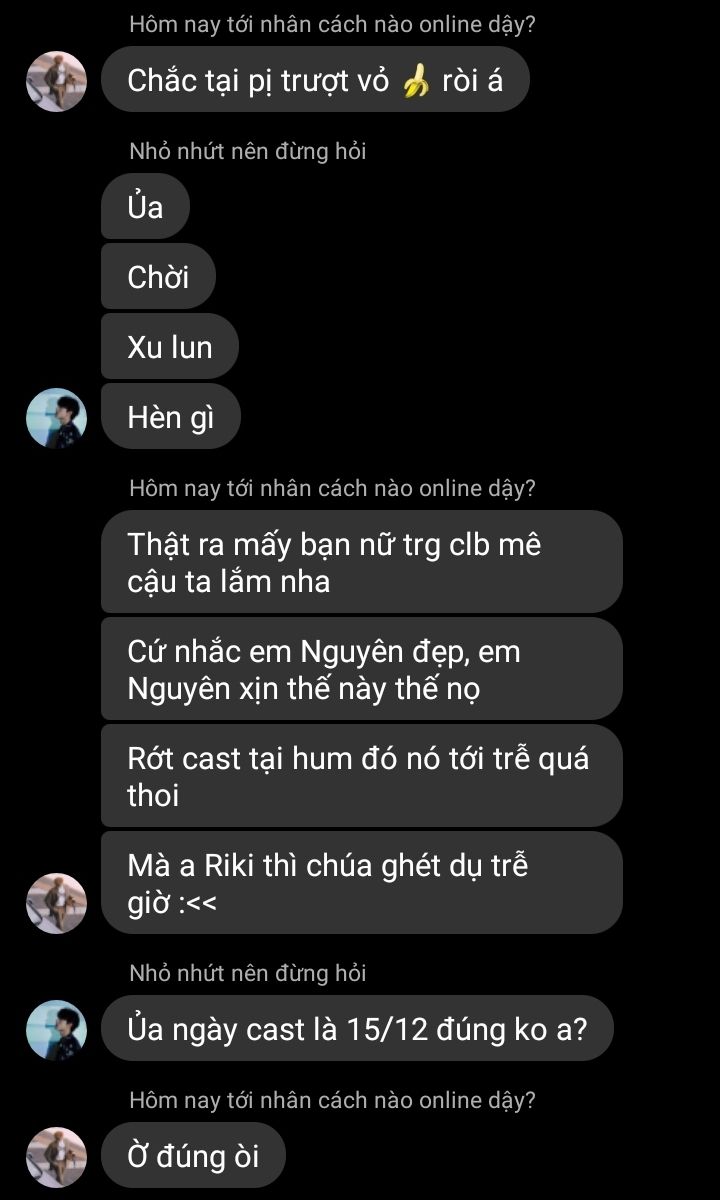Tap the profile picture next to "Hèn gì"
Viewport: 720px width, 1200px height.
[56, 419]
